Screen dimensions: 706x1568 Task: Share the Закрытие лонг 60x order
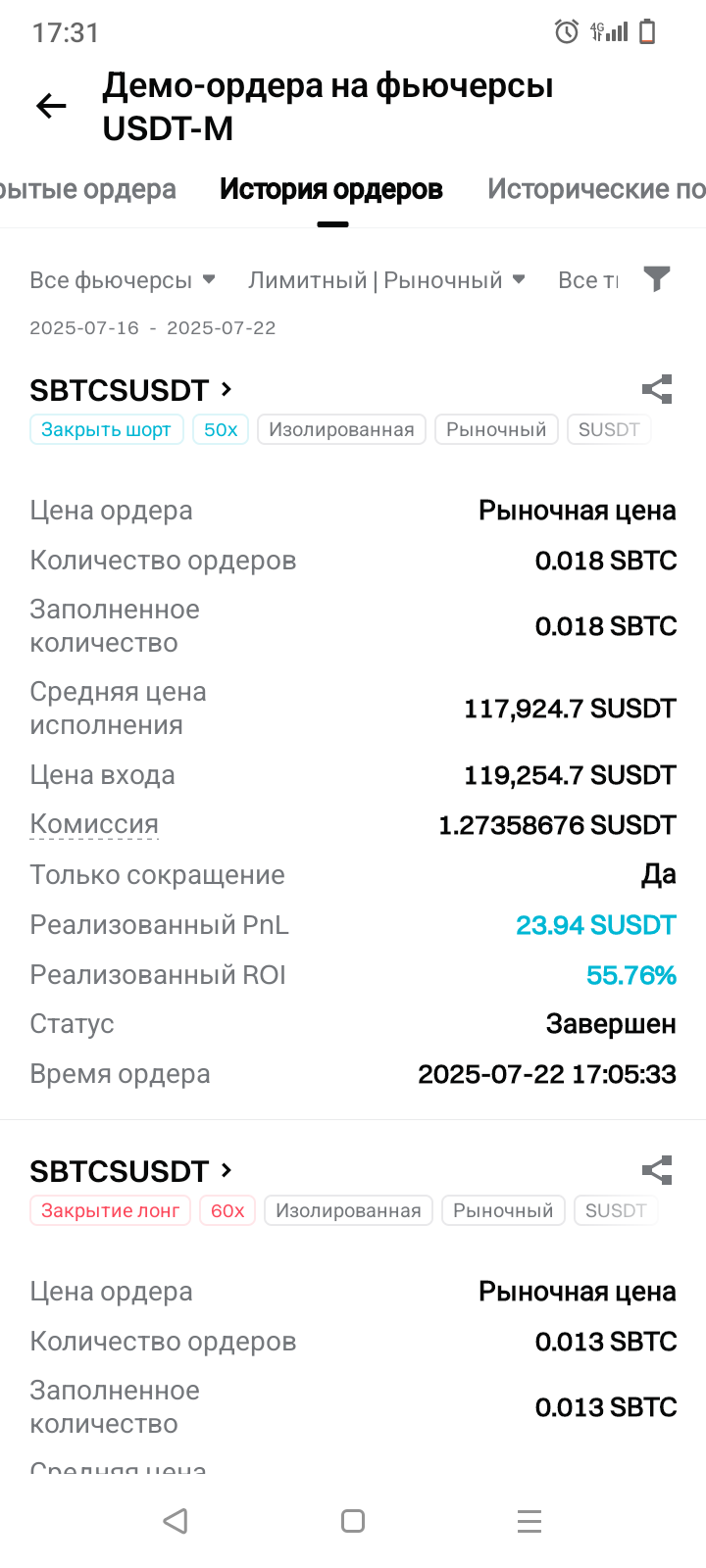657,1170
